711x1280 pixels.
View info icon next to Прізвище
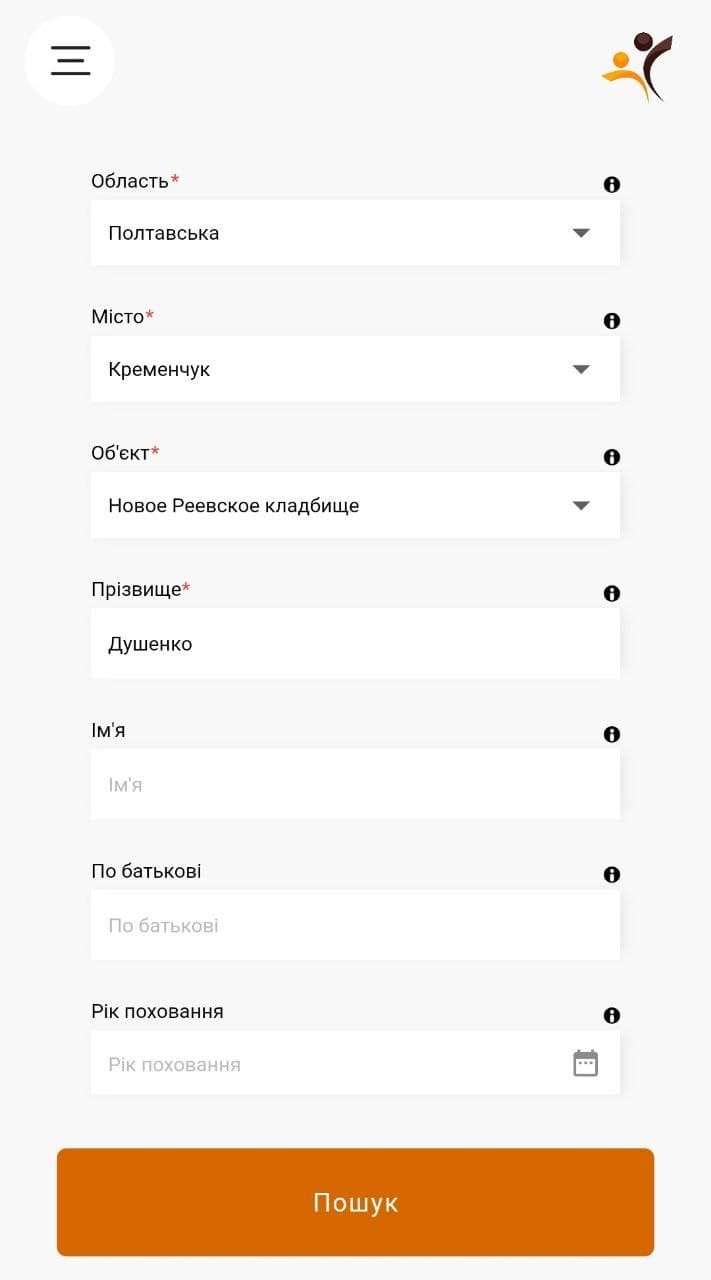click(612, 594)
